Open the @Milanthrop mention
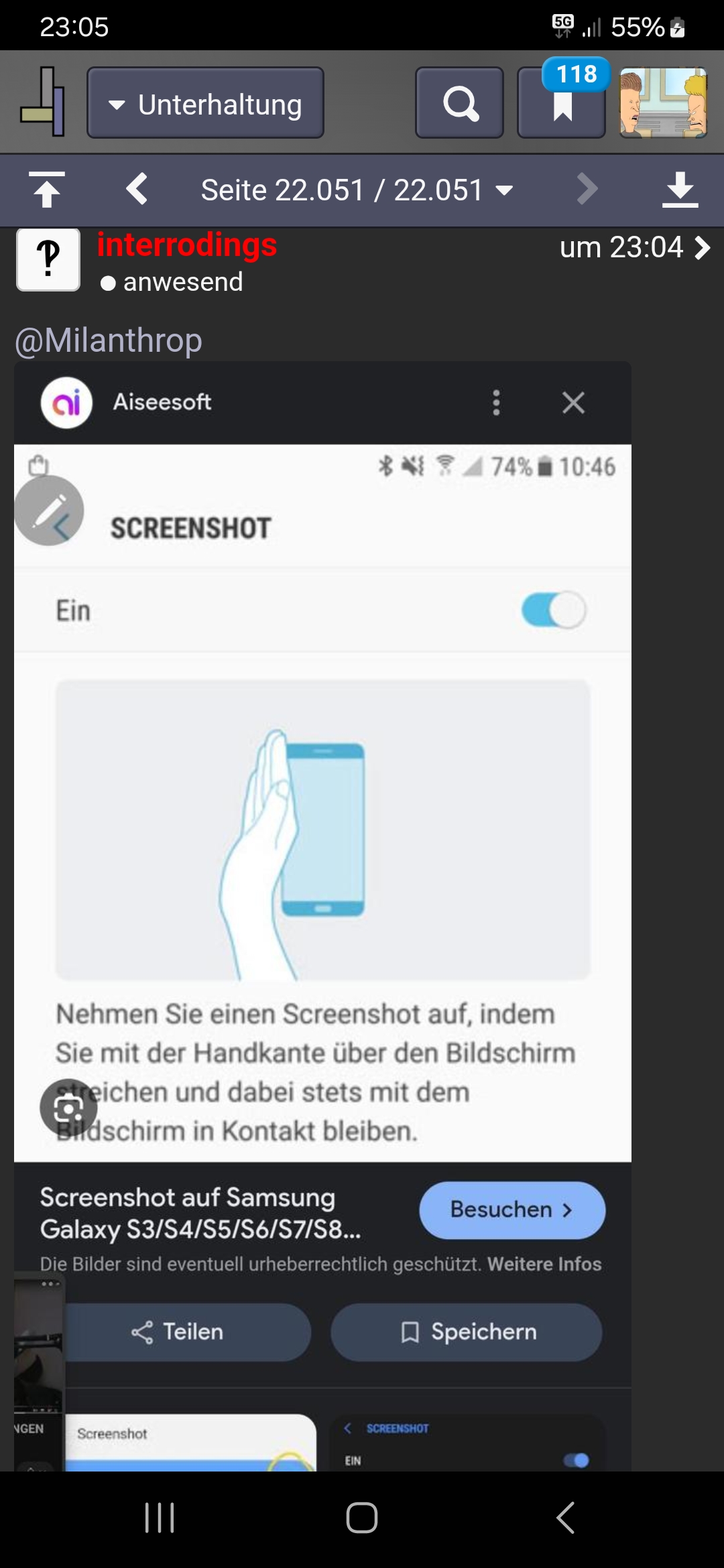Viewport: 724px width, 1568px height. [x=109, y=340]
